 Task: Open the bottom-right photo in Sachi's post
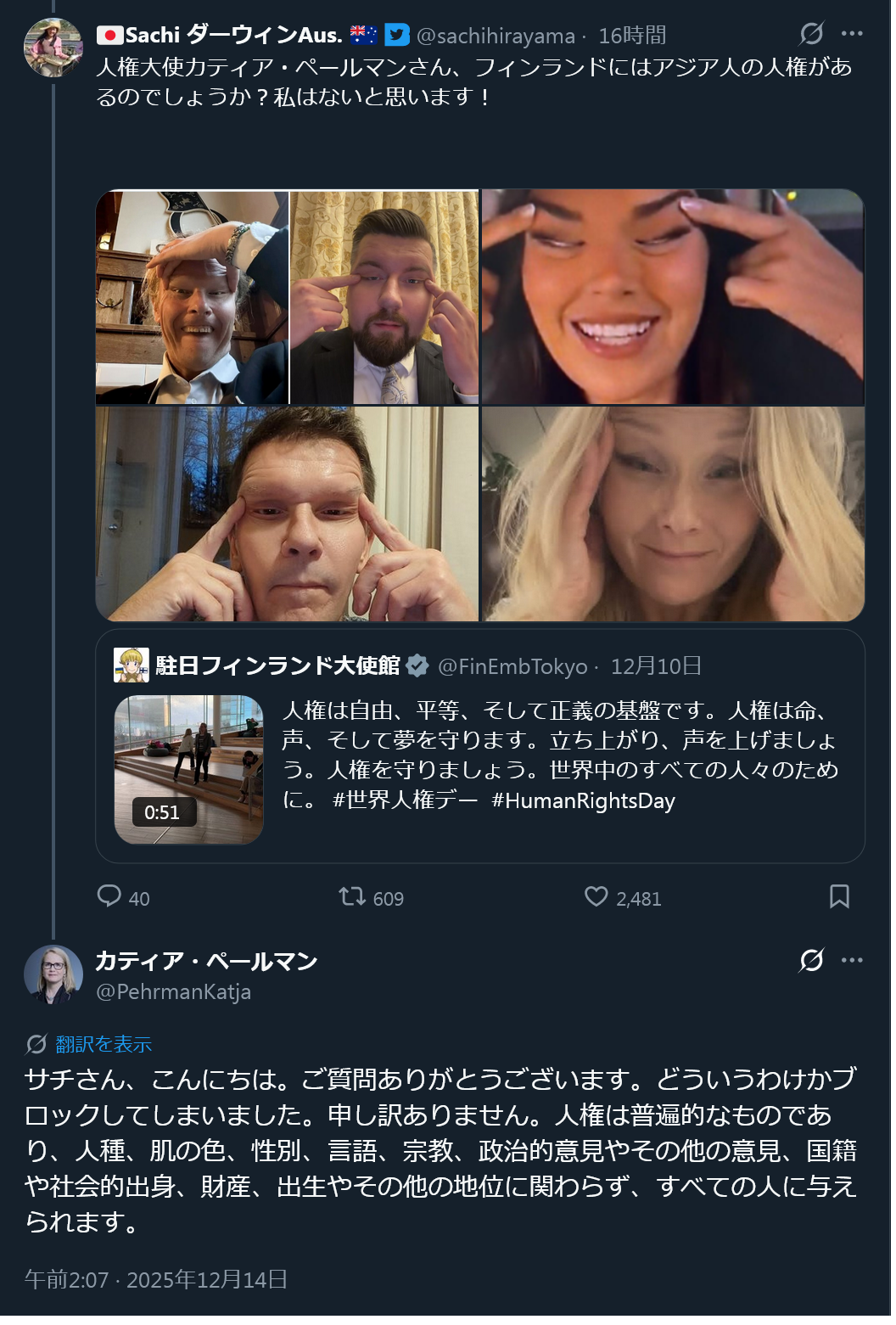[672, 514]
